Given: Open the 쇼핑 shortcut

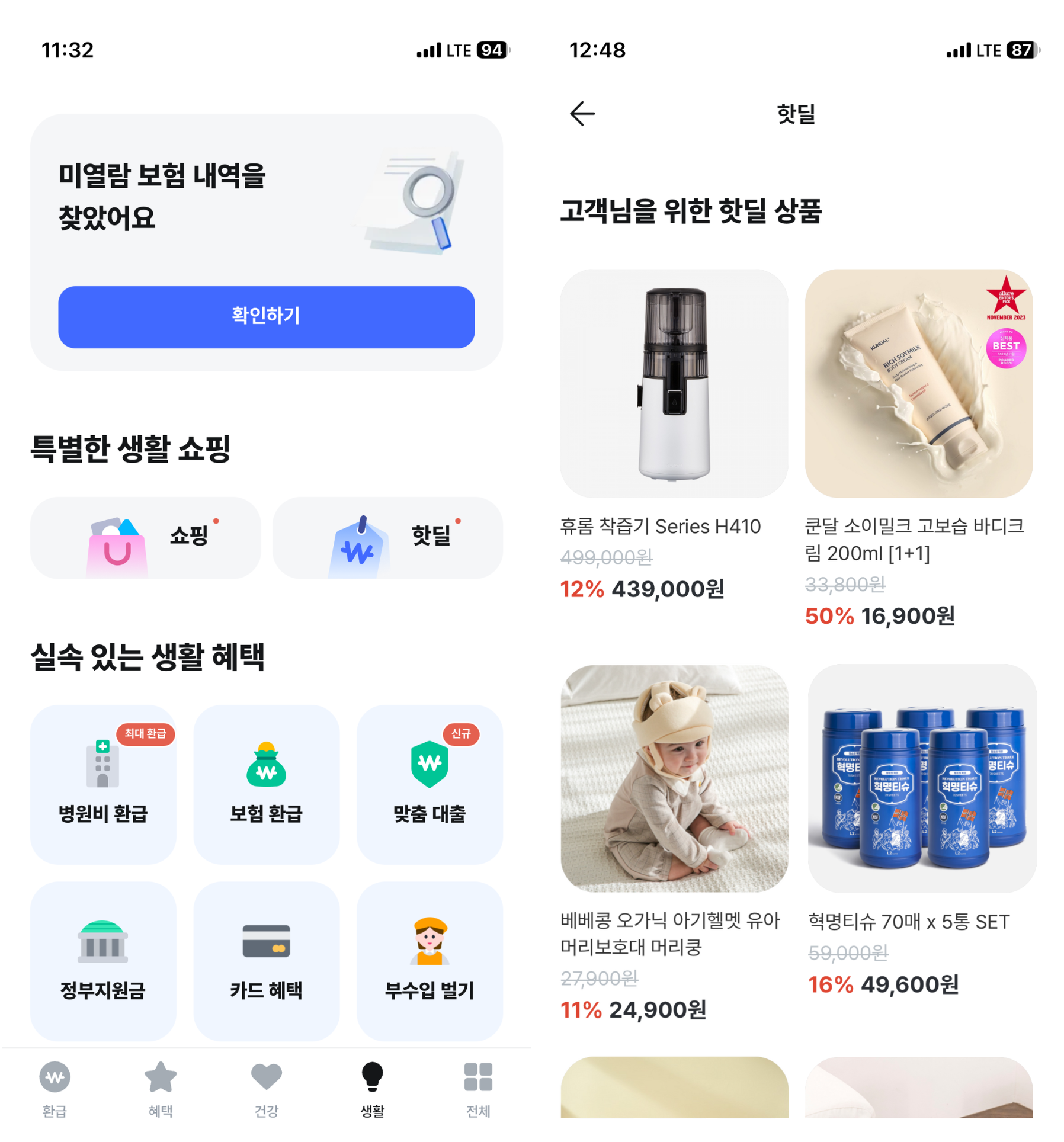Looking at the screenshot, I should 145,537.
